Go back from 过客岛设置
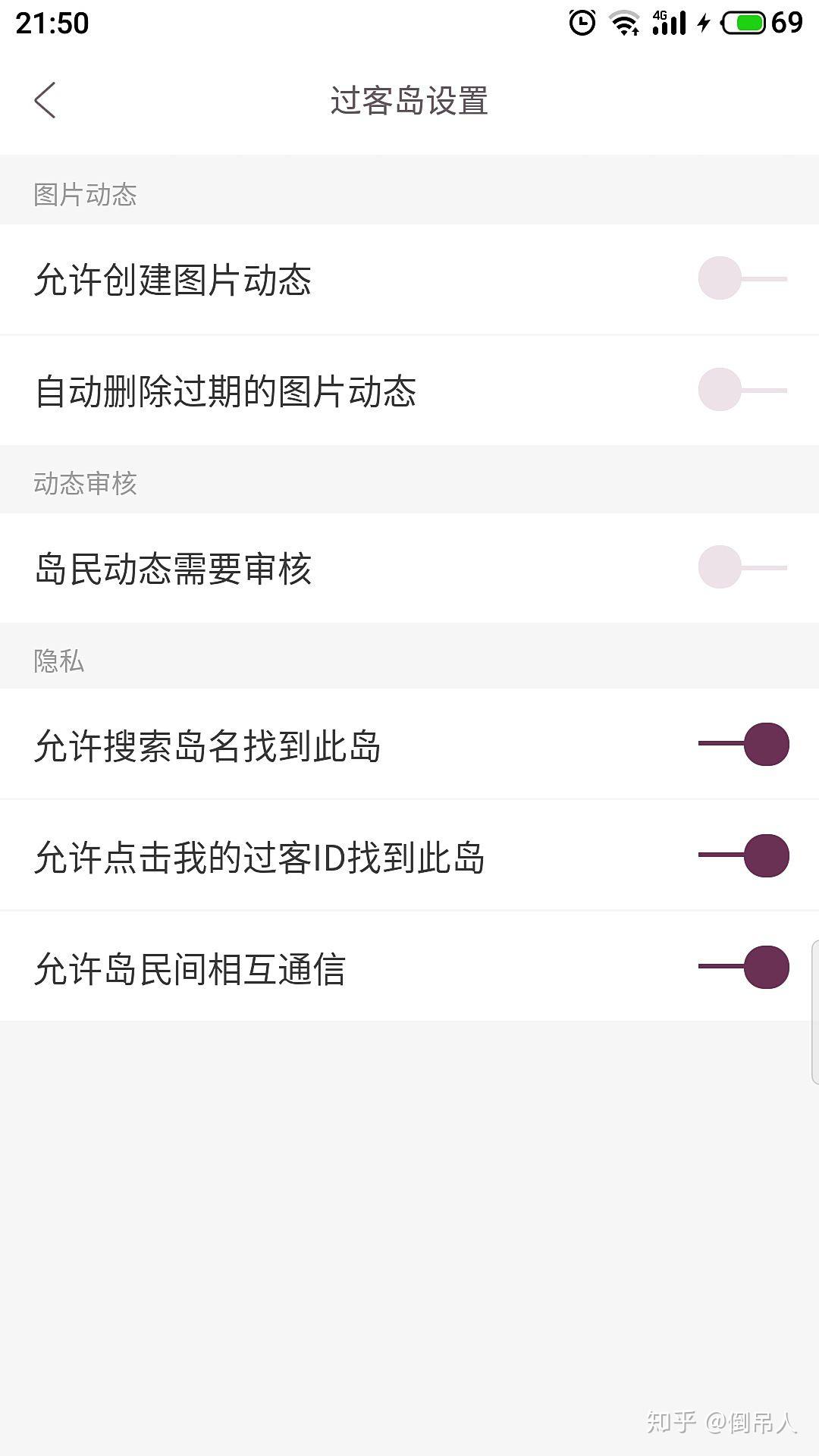Viewport: 819px width, 1456px height. tap(45, 100)
